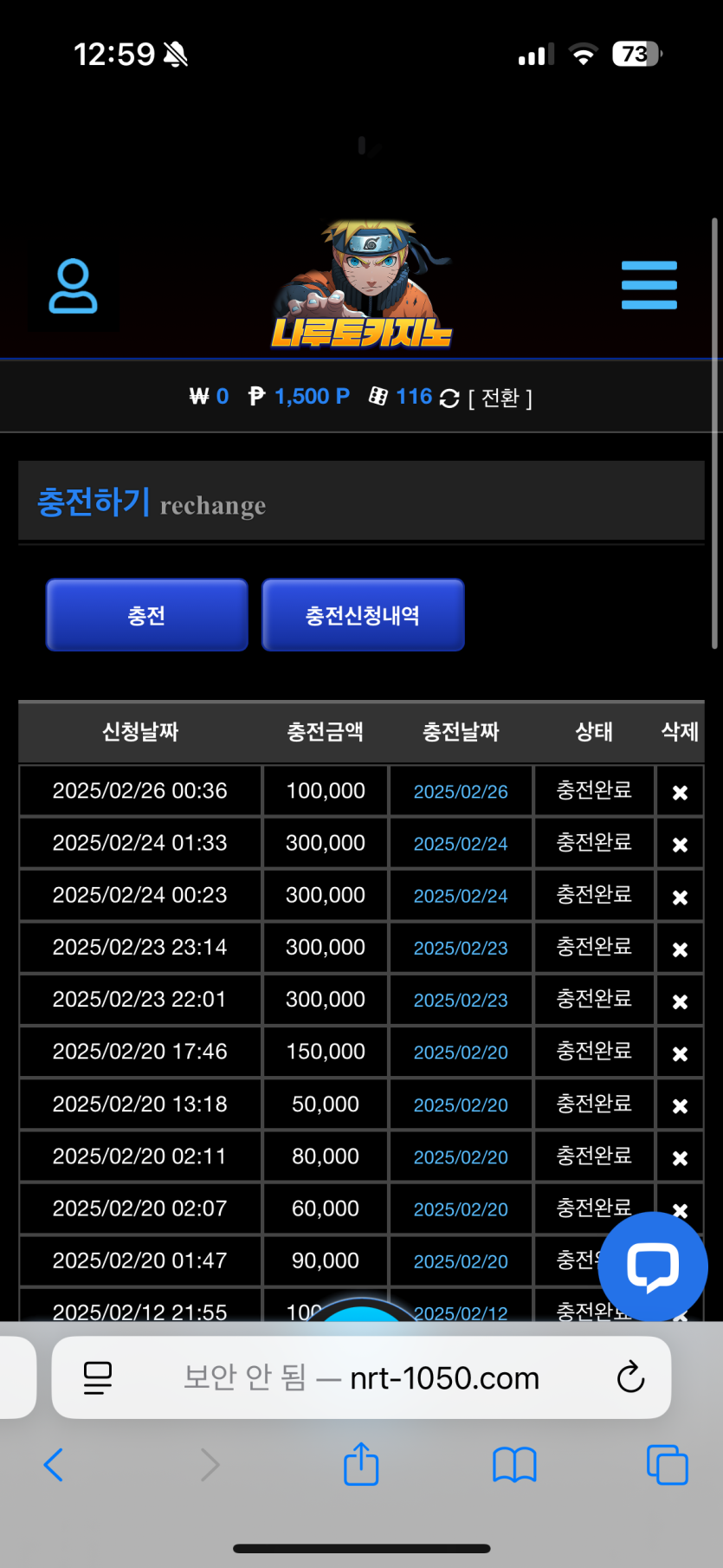Remove the 2025/02/23 22:01 entry

click(x=680, y=1001)
